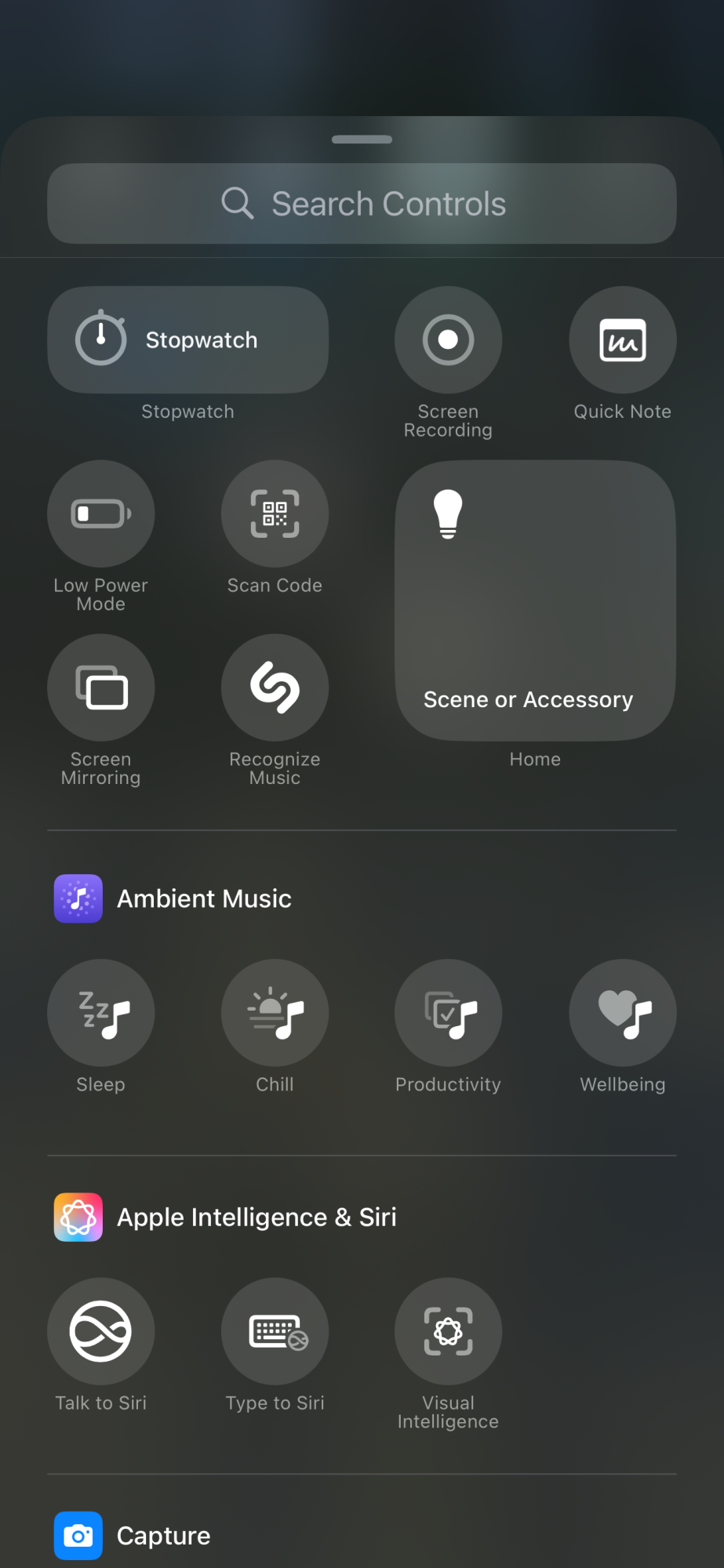724x1568 pixels.
Task: Select the Screen Mirroring control
Action: click(101, 688)
